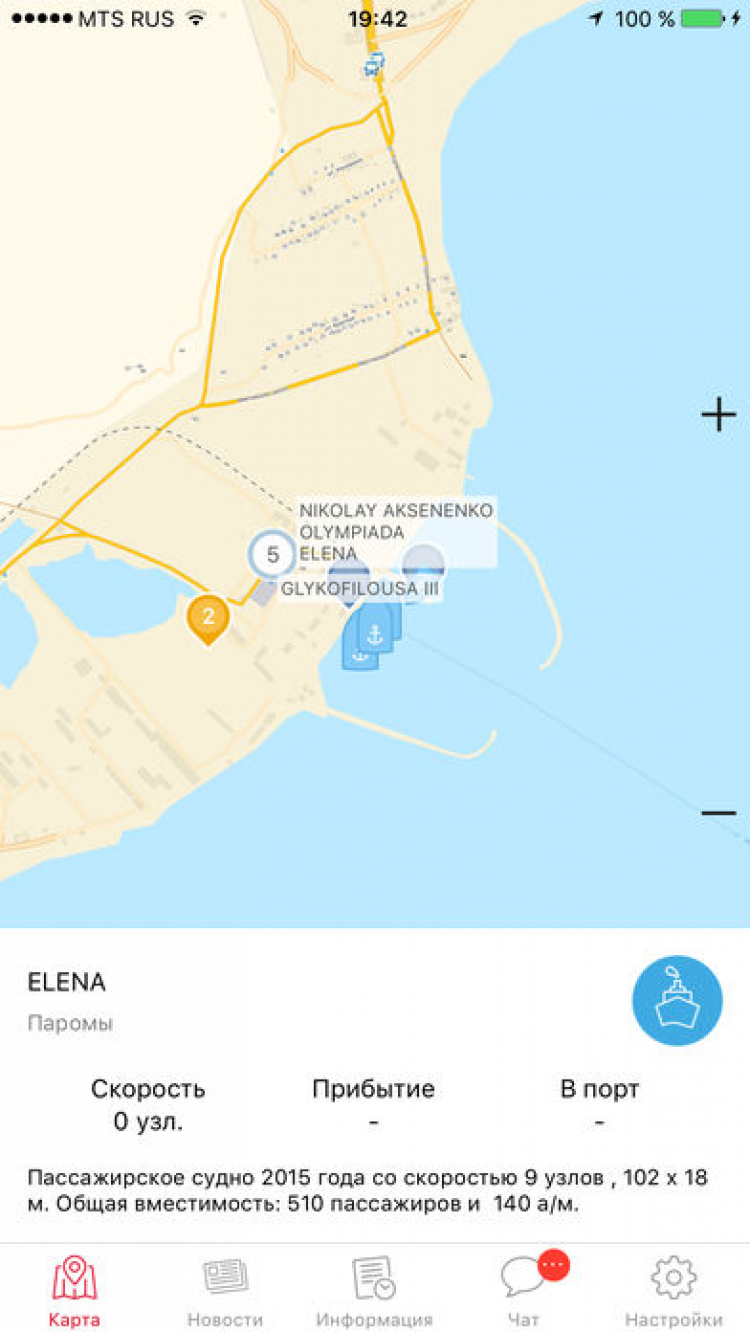Open the Чат tab
Viewport: 750px width, 1332px height.
coord(523,1292)
